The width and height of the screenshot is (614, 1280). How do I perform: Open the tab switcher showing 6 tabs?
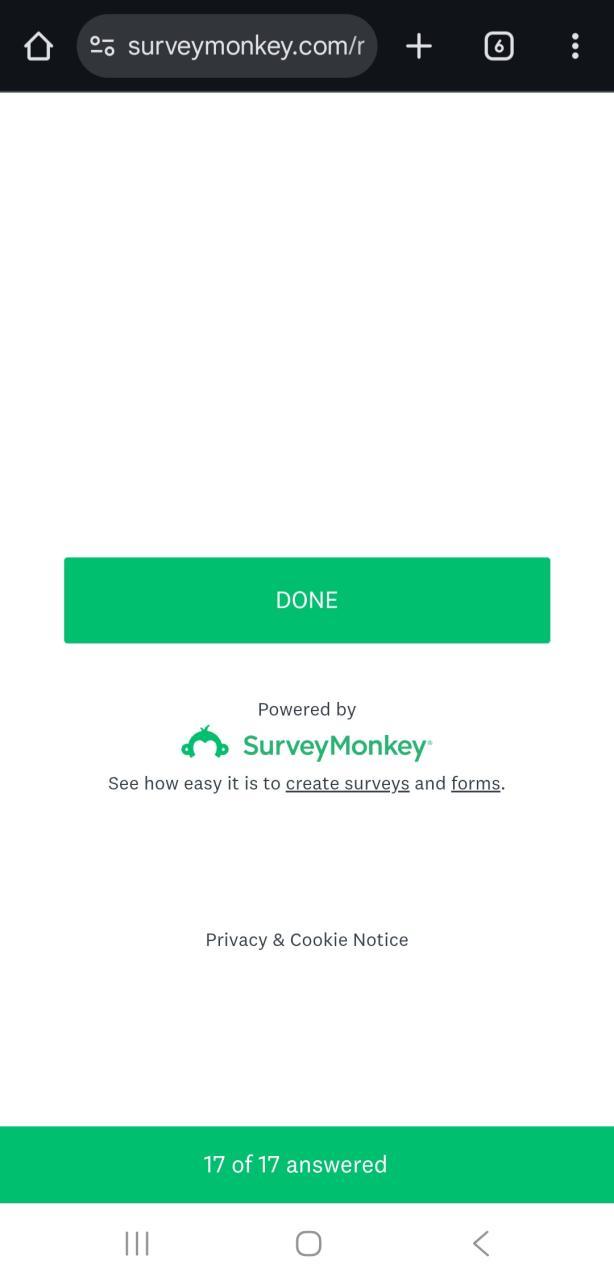[x=498, y=46]
